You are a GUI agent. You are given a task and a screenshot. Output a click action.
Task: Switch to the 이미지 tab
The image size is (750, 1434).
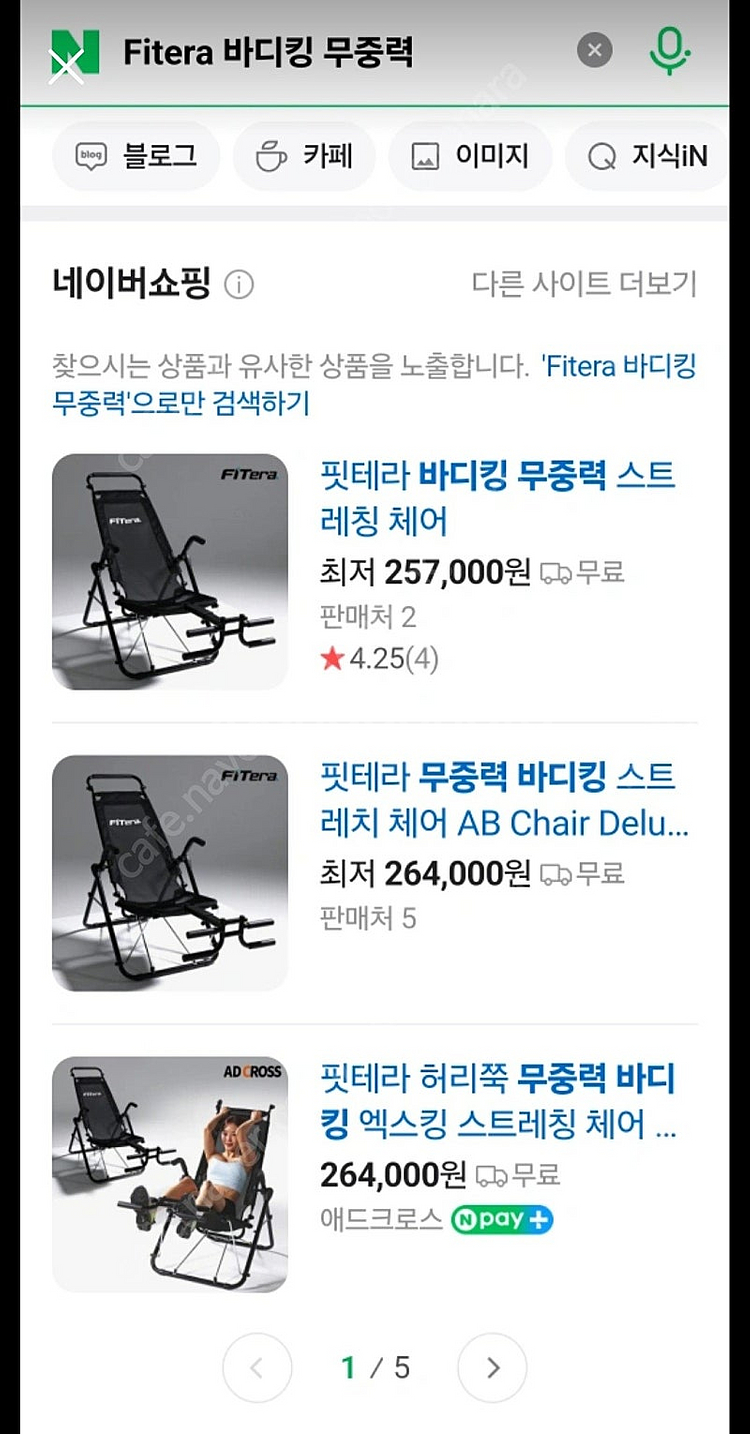point(469,156)
